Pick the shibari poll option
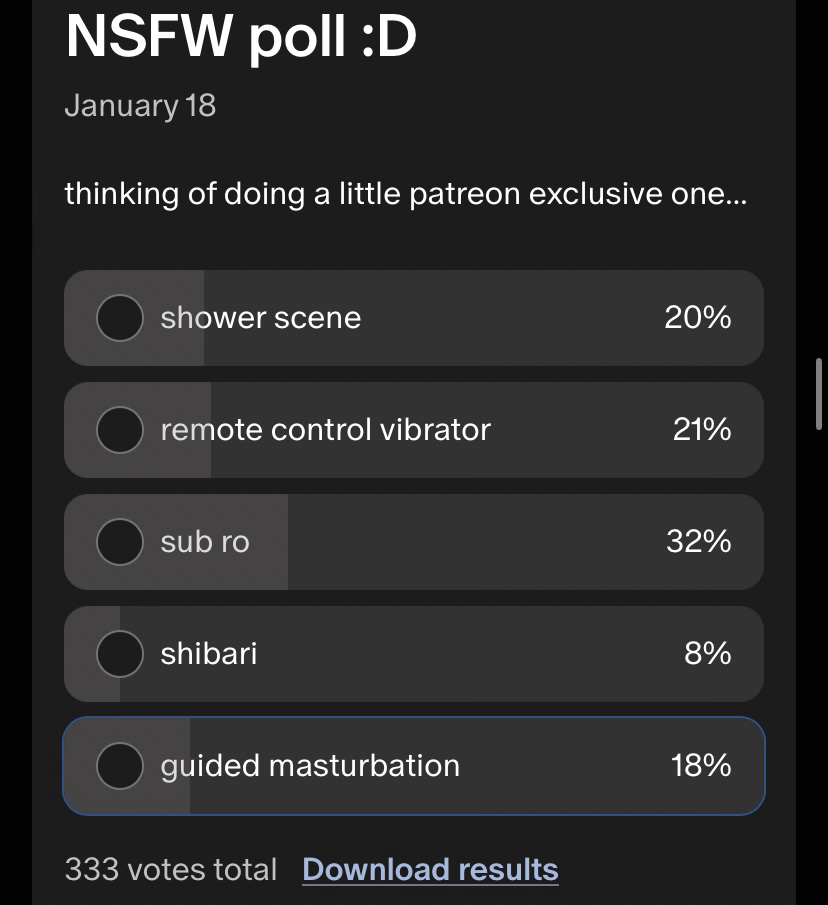The width and height of the screenshot is (828, 905). [121, 654]
